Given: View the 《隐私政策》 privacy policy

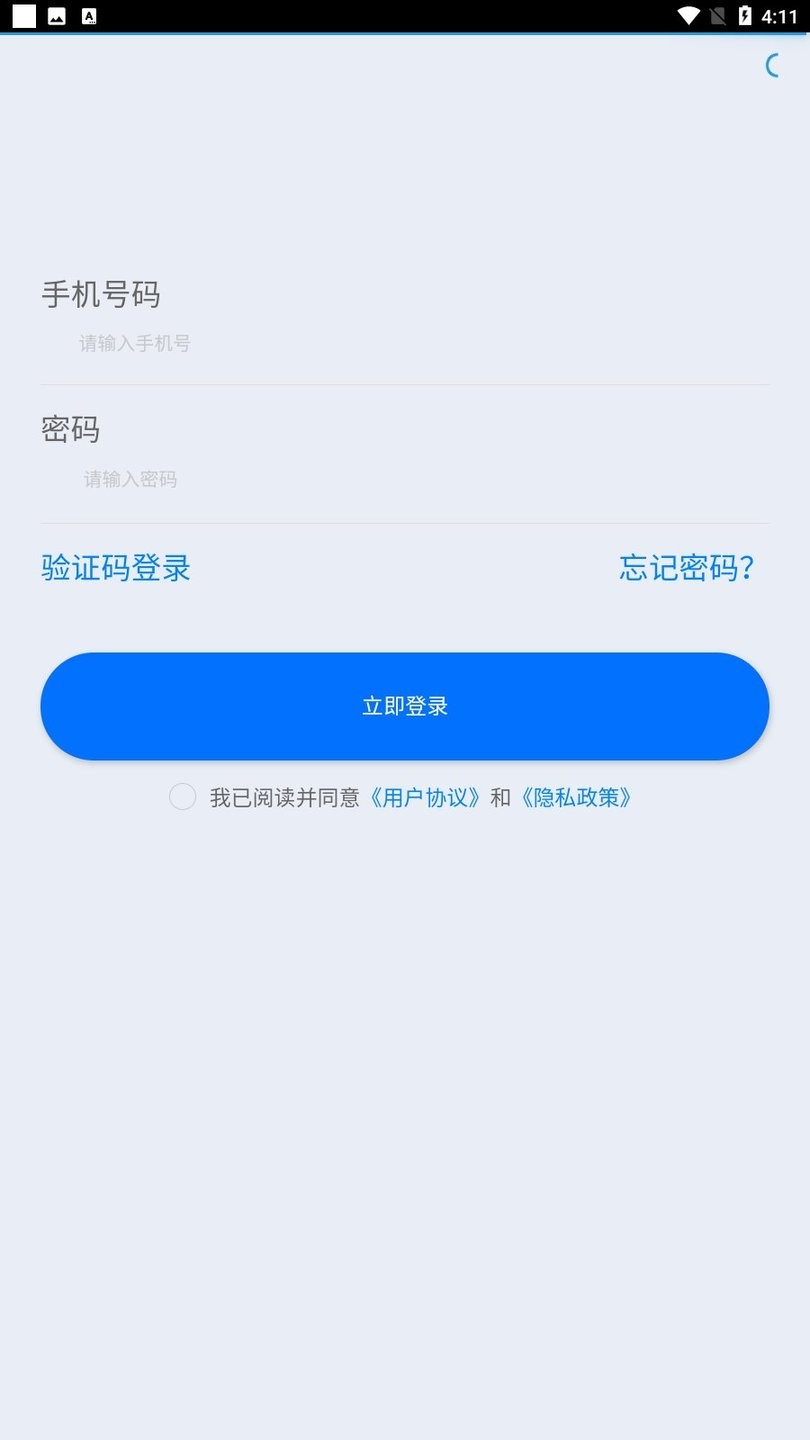Looking at the screenshot, I should (x=576, y=797).
